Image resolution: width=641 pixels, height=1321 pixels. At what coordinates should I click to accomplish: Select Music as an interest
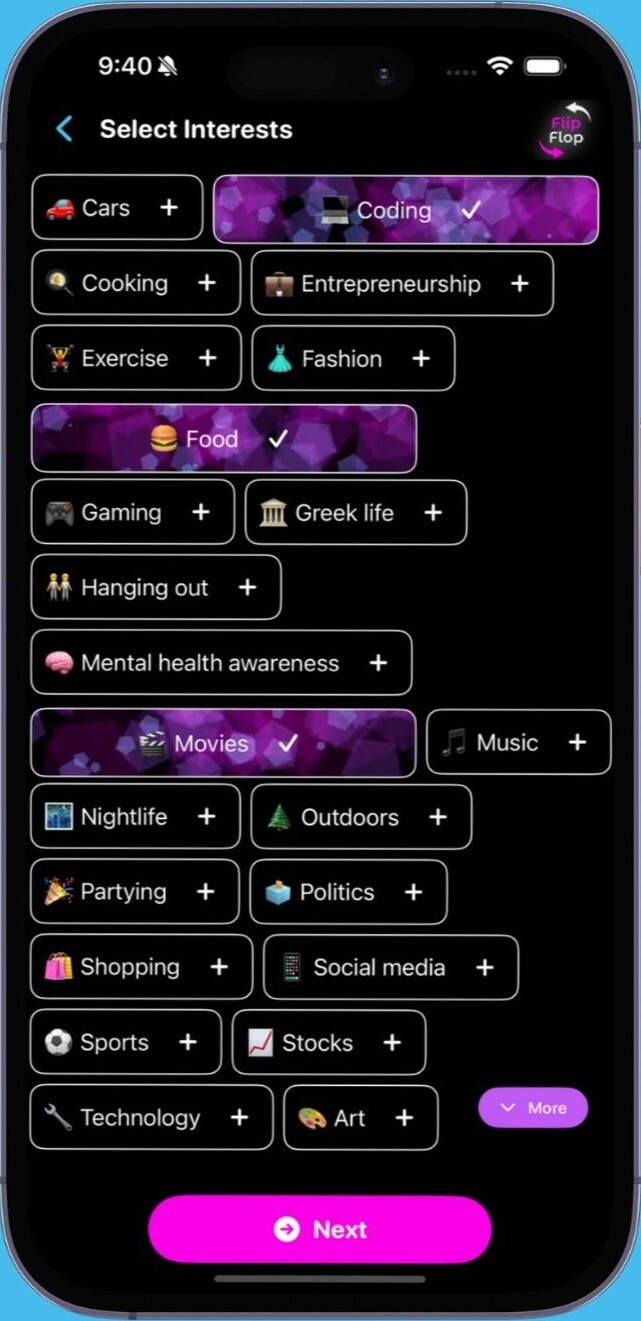click(x=518, y=742)
